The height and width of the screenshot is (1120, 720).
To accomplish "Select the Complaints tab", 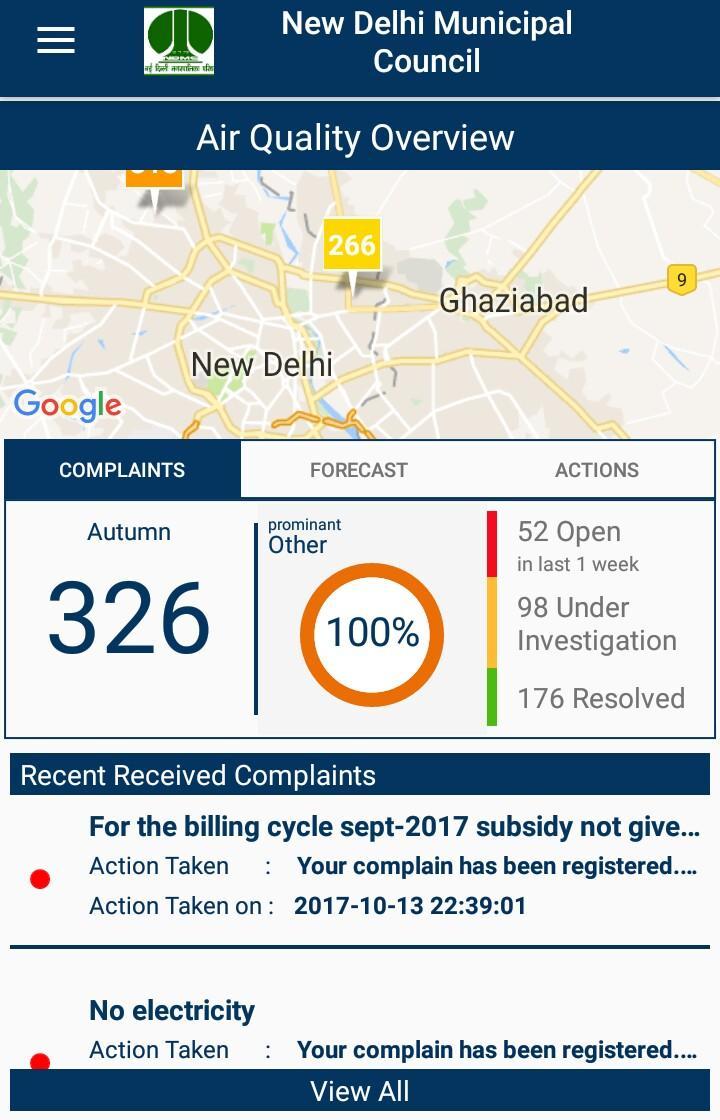I will pyautogui.click(x=122, y=470).
